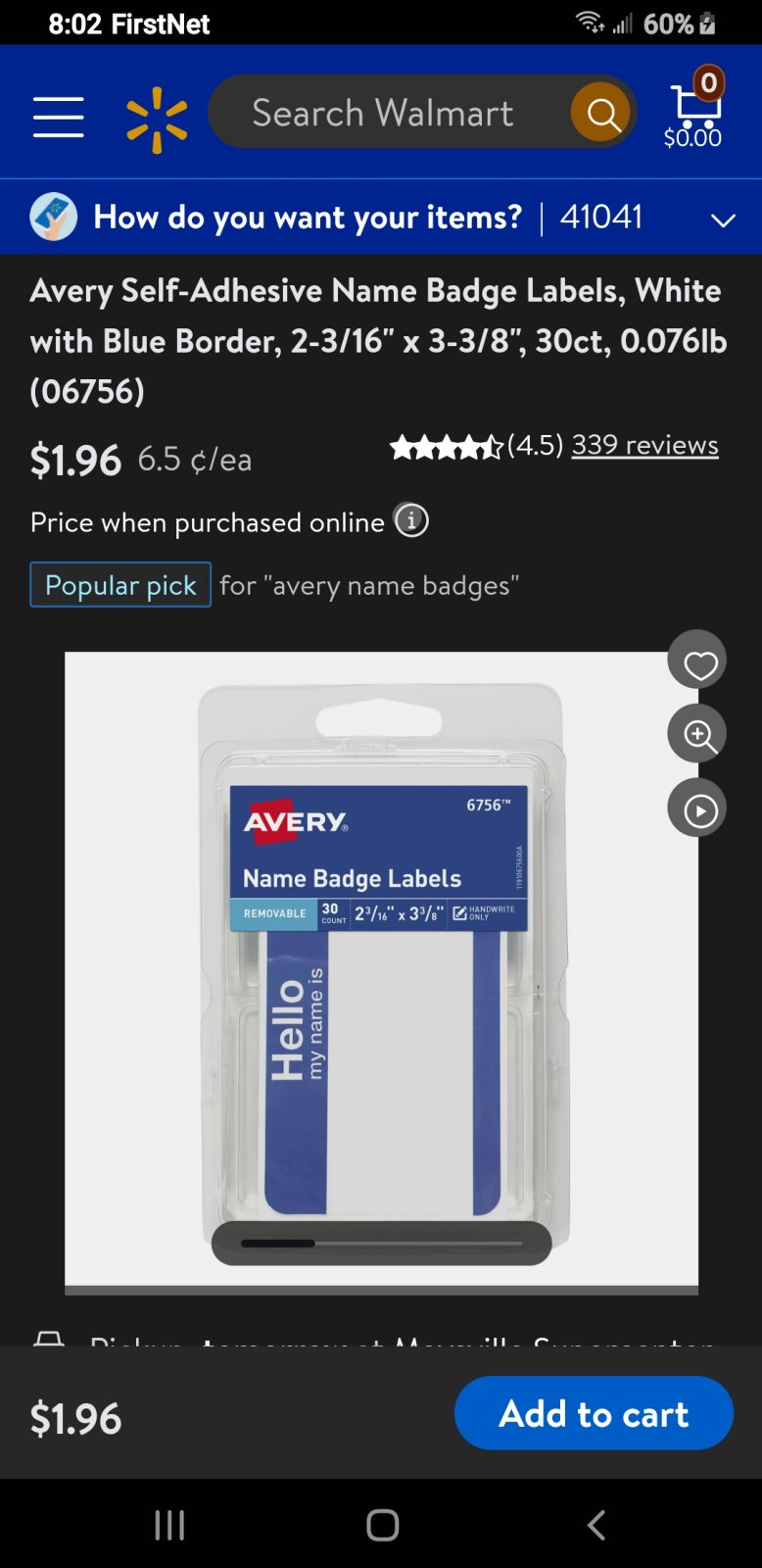
Task: Zoom into the product image
Action: coord(697,734)
